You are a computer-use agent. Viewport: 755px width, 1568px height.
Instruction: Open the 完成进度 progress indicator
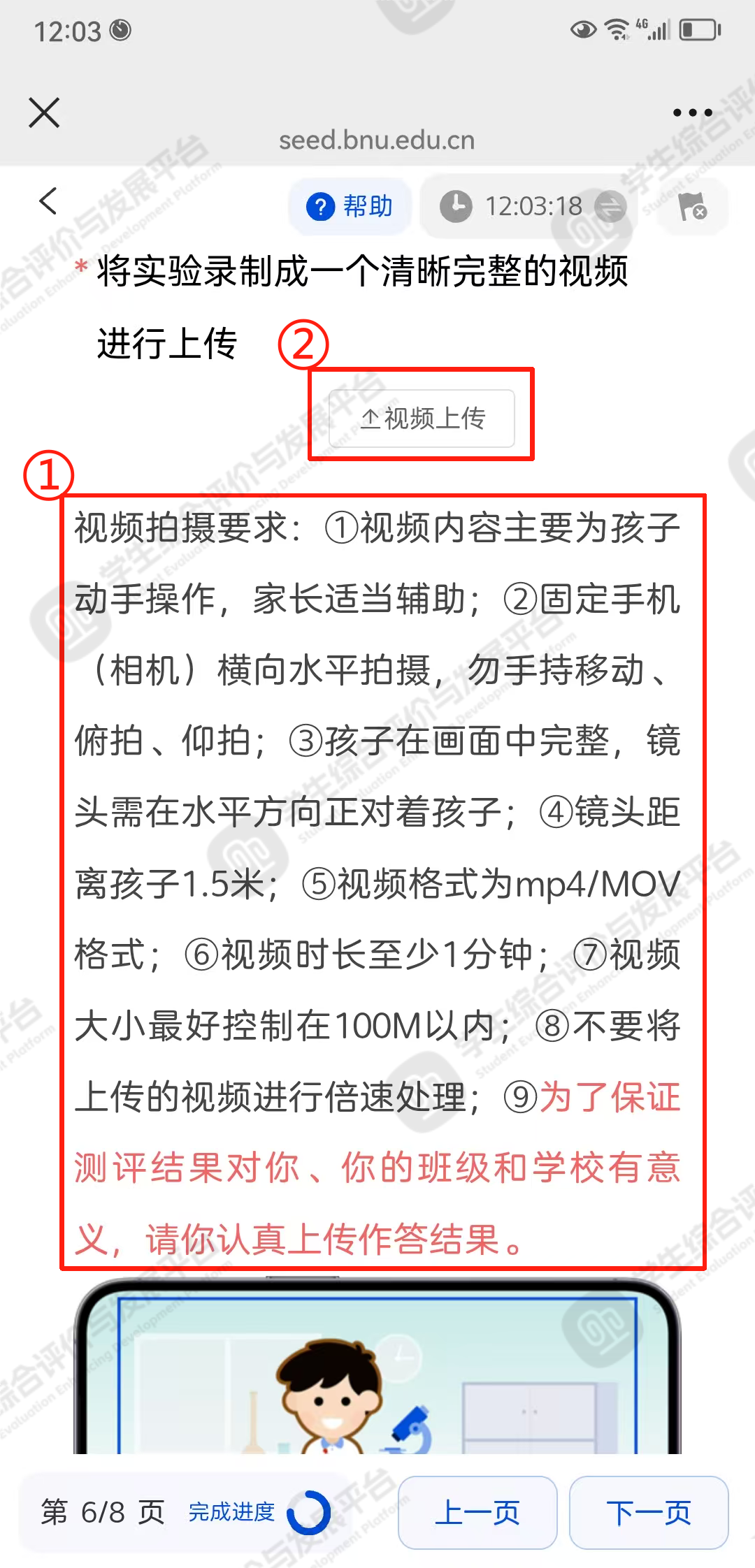pos(259,1512)
